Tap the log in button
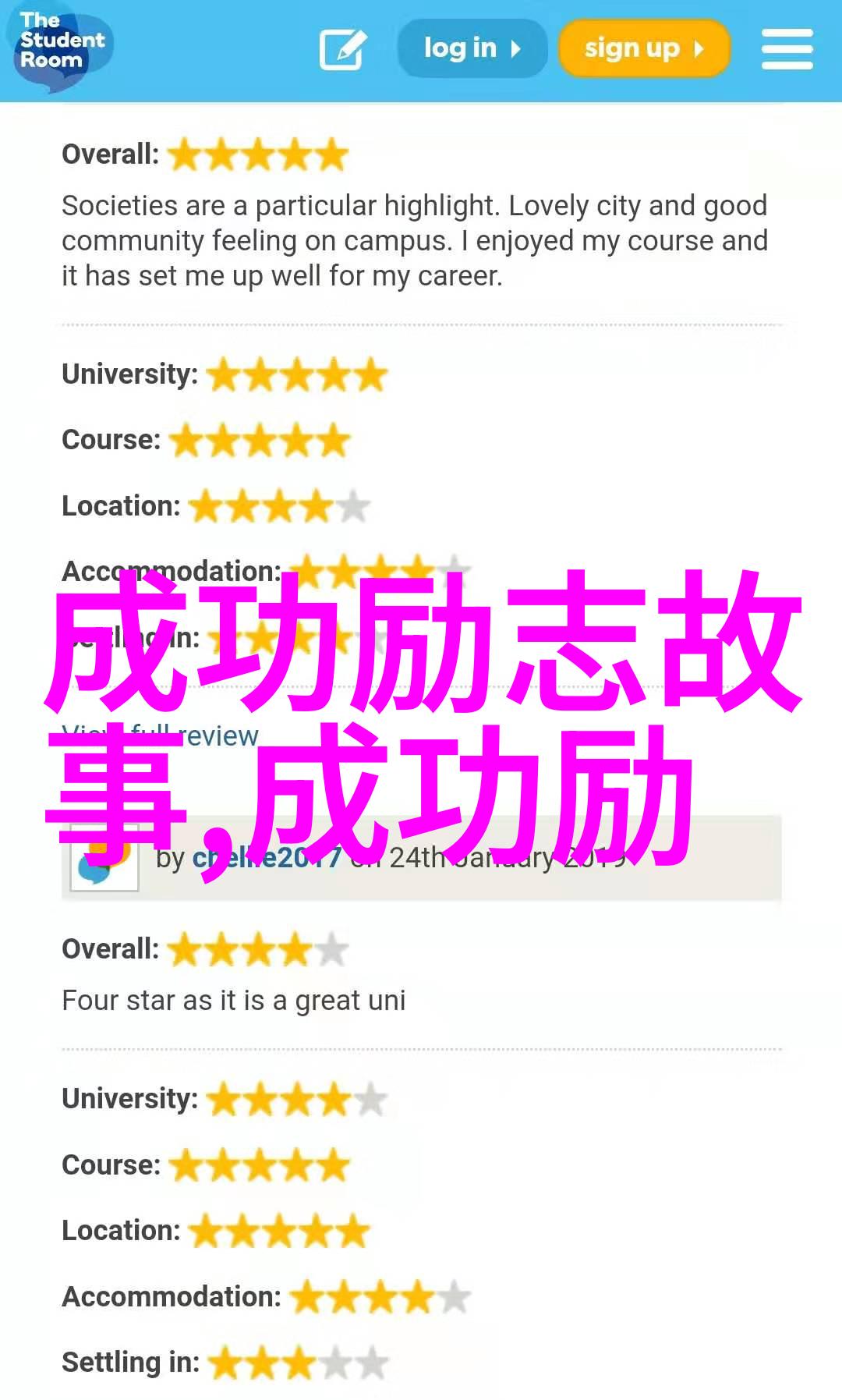 [472, 48]
